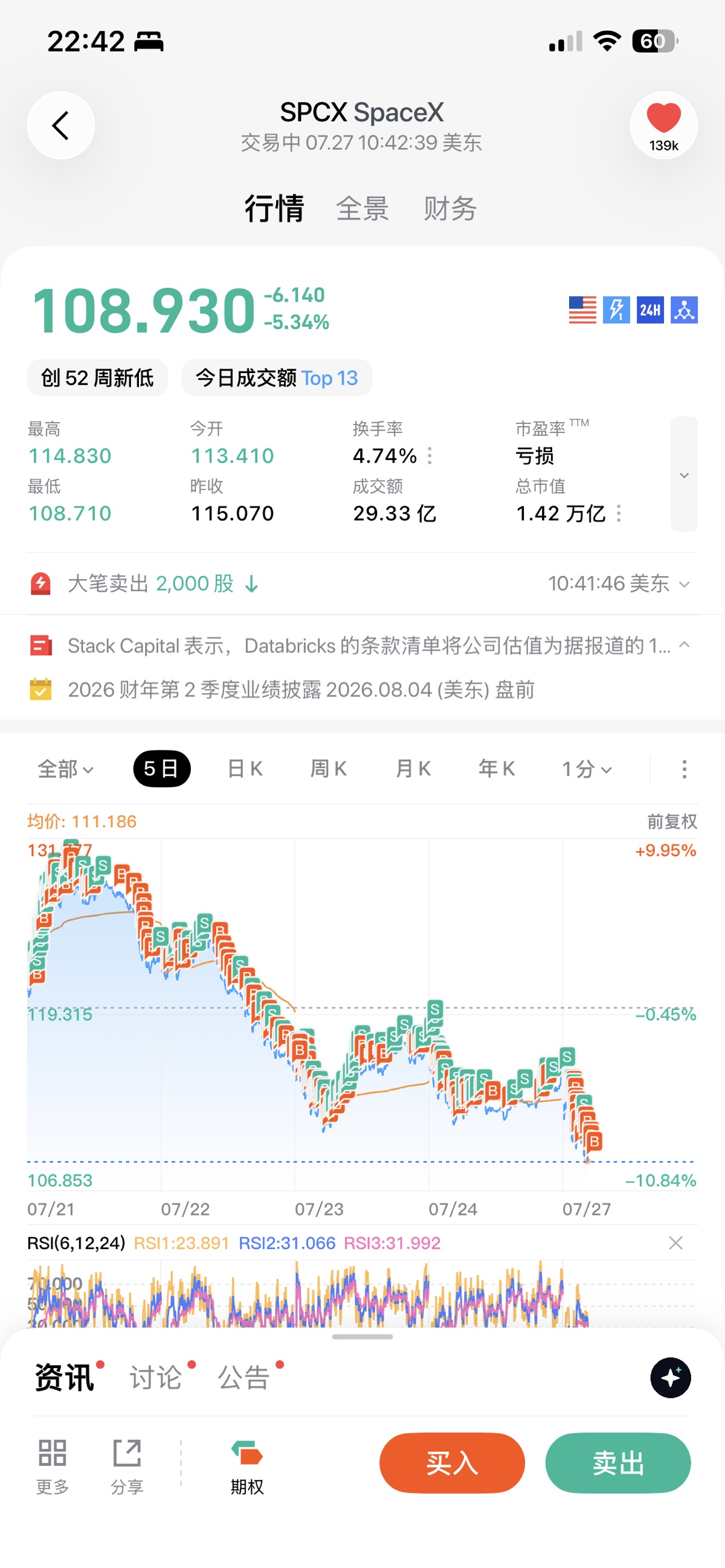Screen dimensions: 725x1568
Task: Open the AI assistant sparkle button
Action: click(670, 1377)
